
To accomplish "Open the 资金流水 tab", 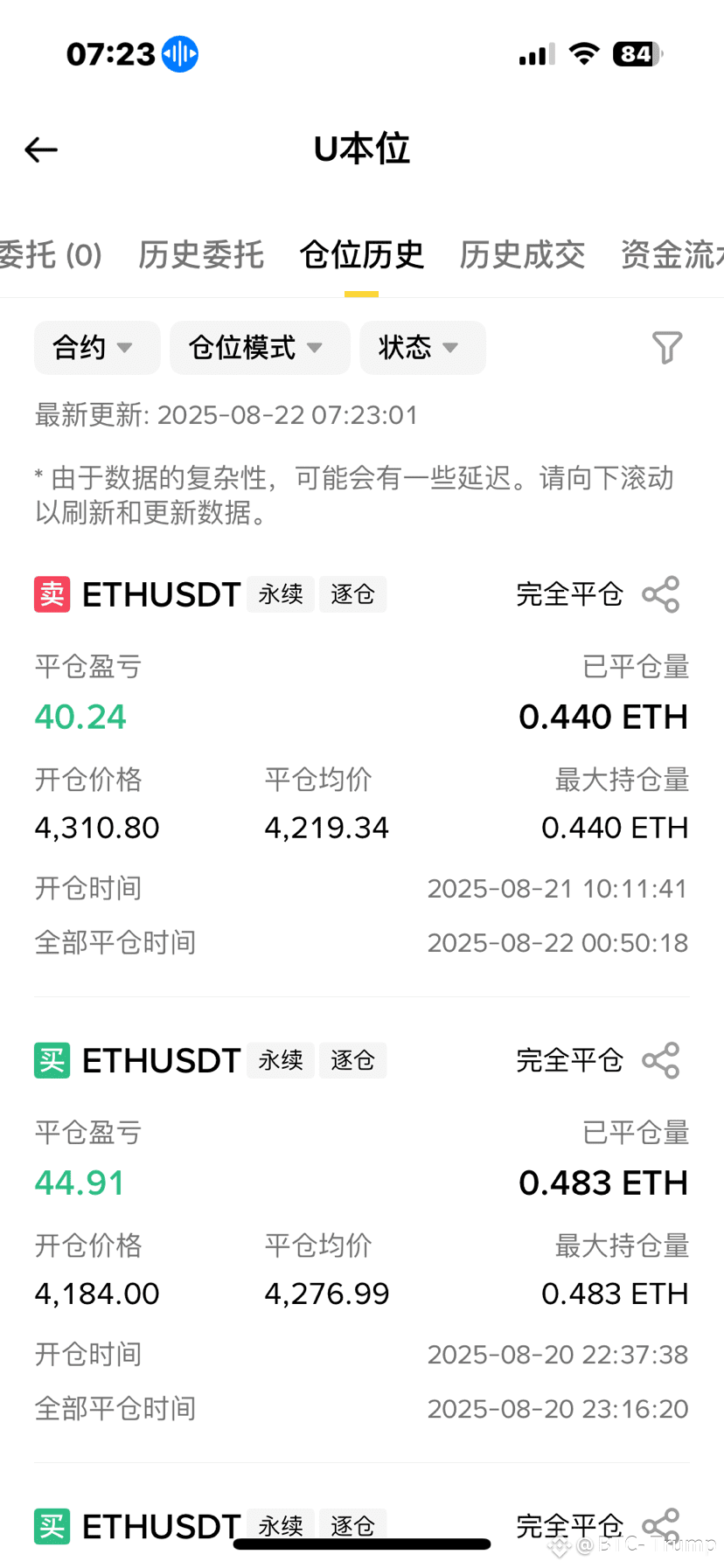I will pos(672,255).
